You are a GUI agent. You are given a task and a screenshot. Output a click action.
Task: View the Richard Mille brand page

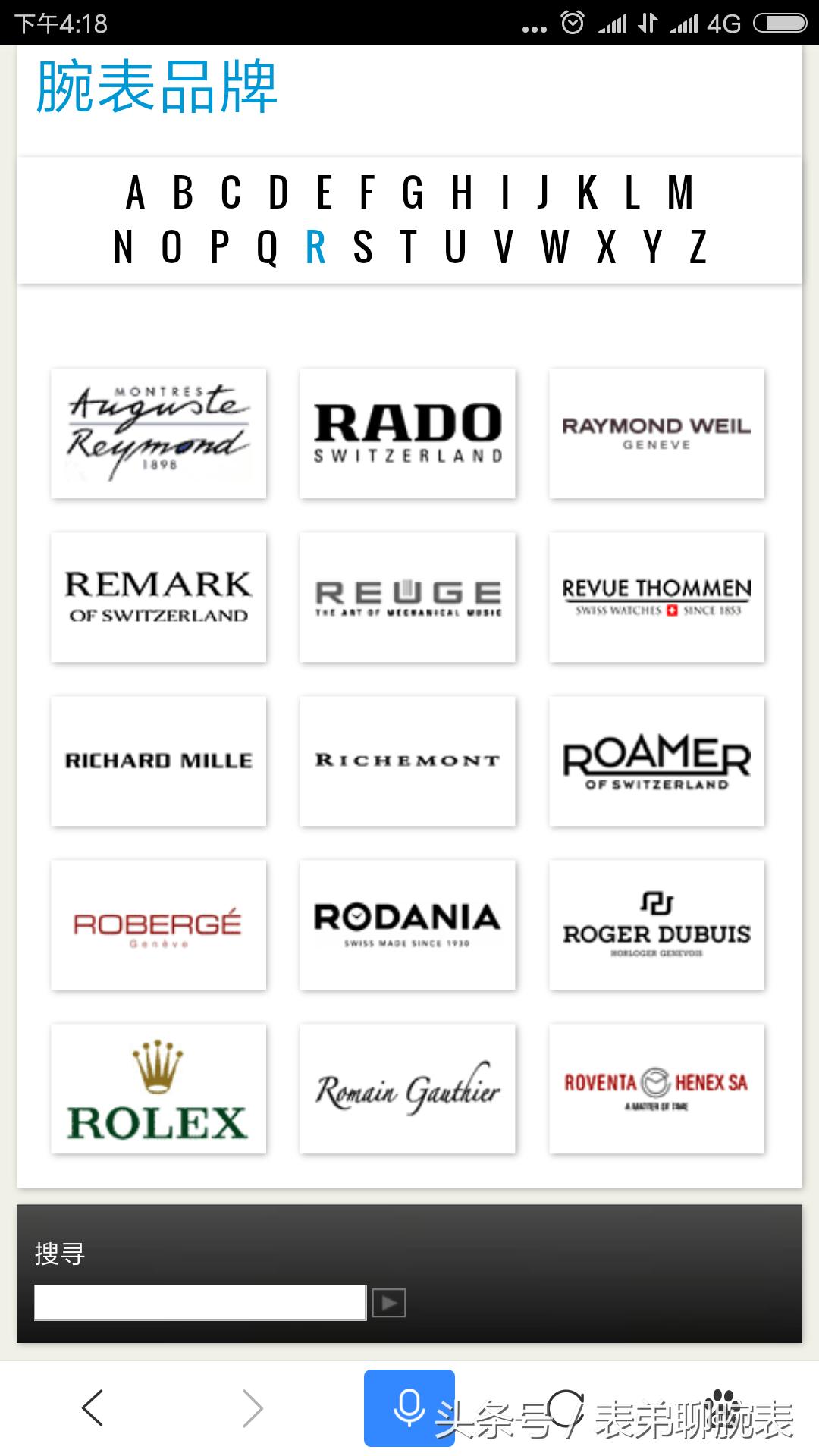tap(158, 761)
